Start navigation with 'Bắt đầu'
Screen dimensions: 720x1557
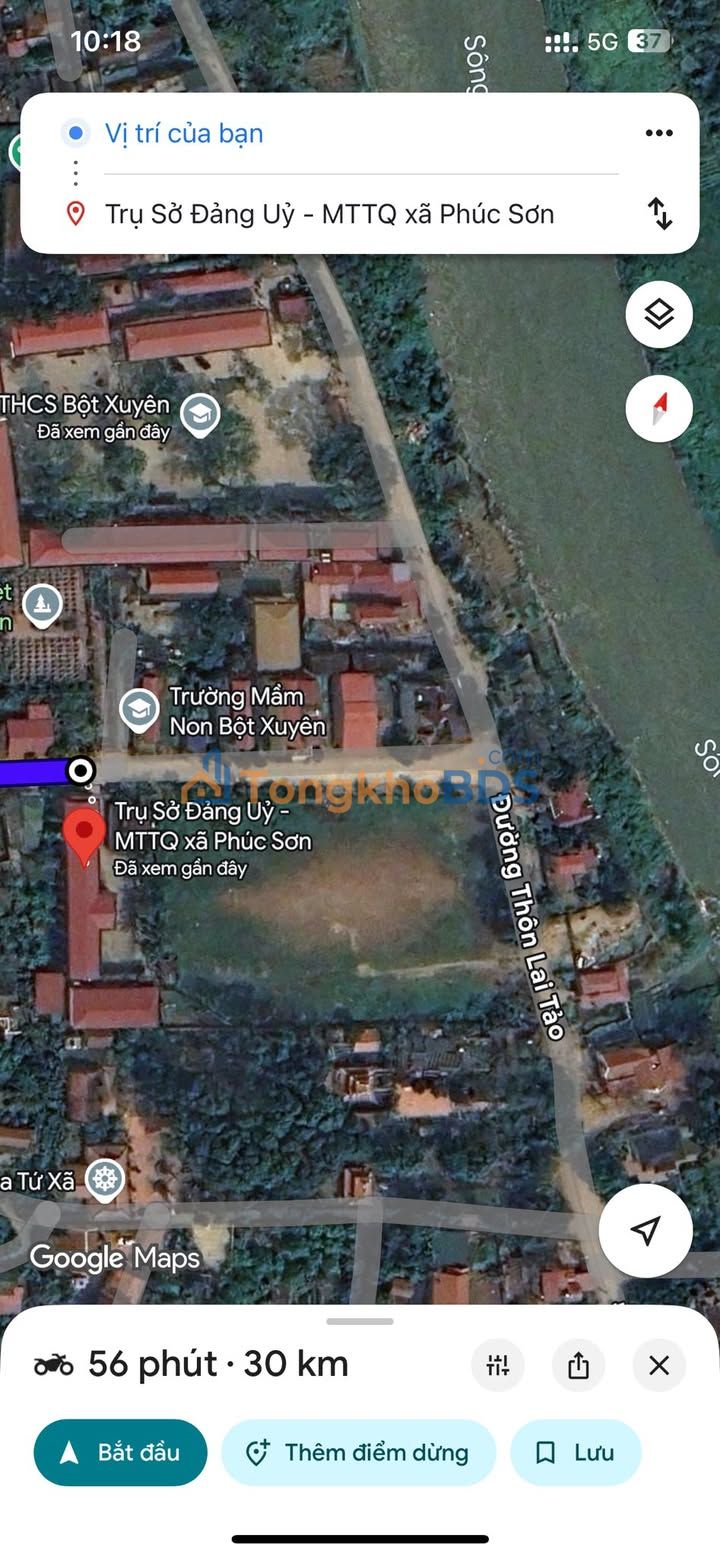tap(120, 1452)
